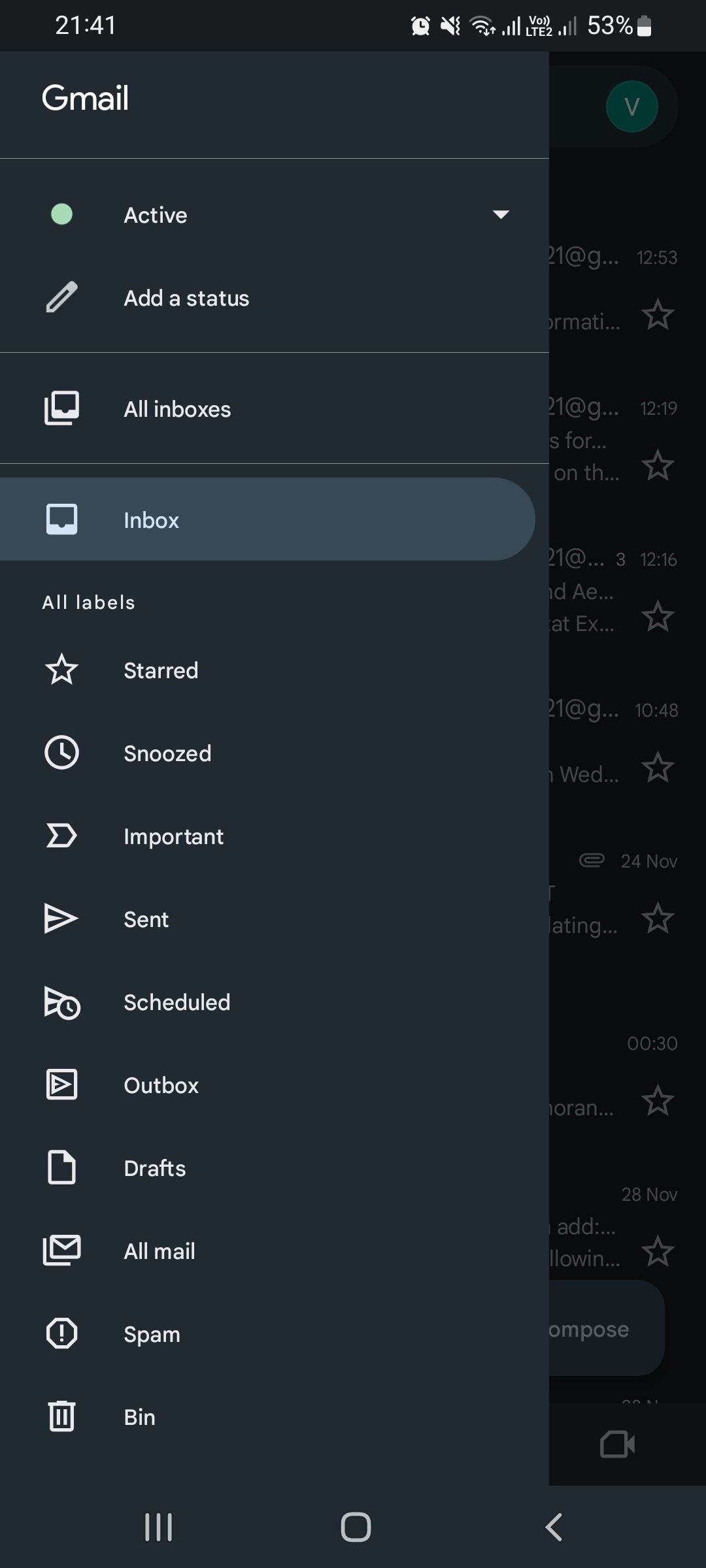Viewport: 706px width, 1568px height.
Task: Click the Spam warning icon
Action: pos(62,1334)
